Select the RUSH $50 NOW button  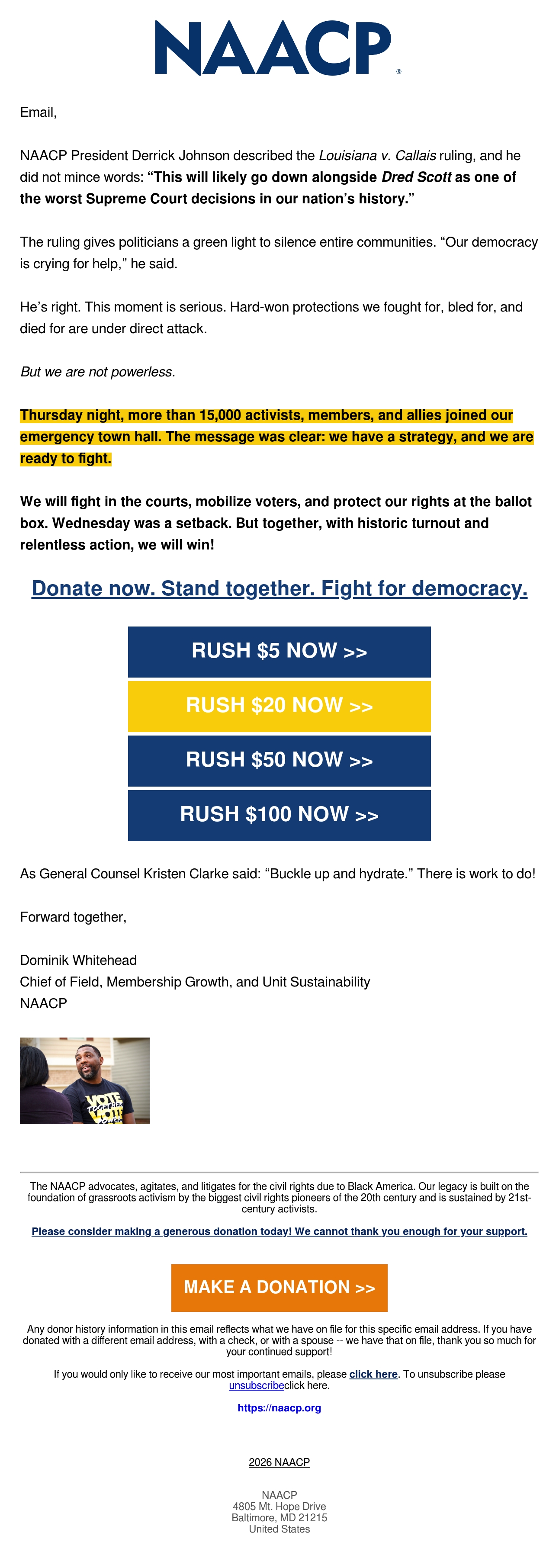(279, 760)
